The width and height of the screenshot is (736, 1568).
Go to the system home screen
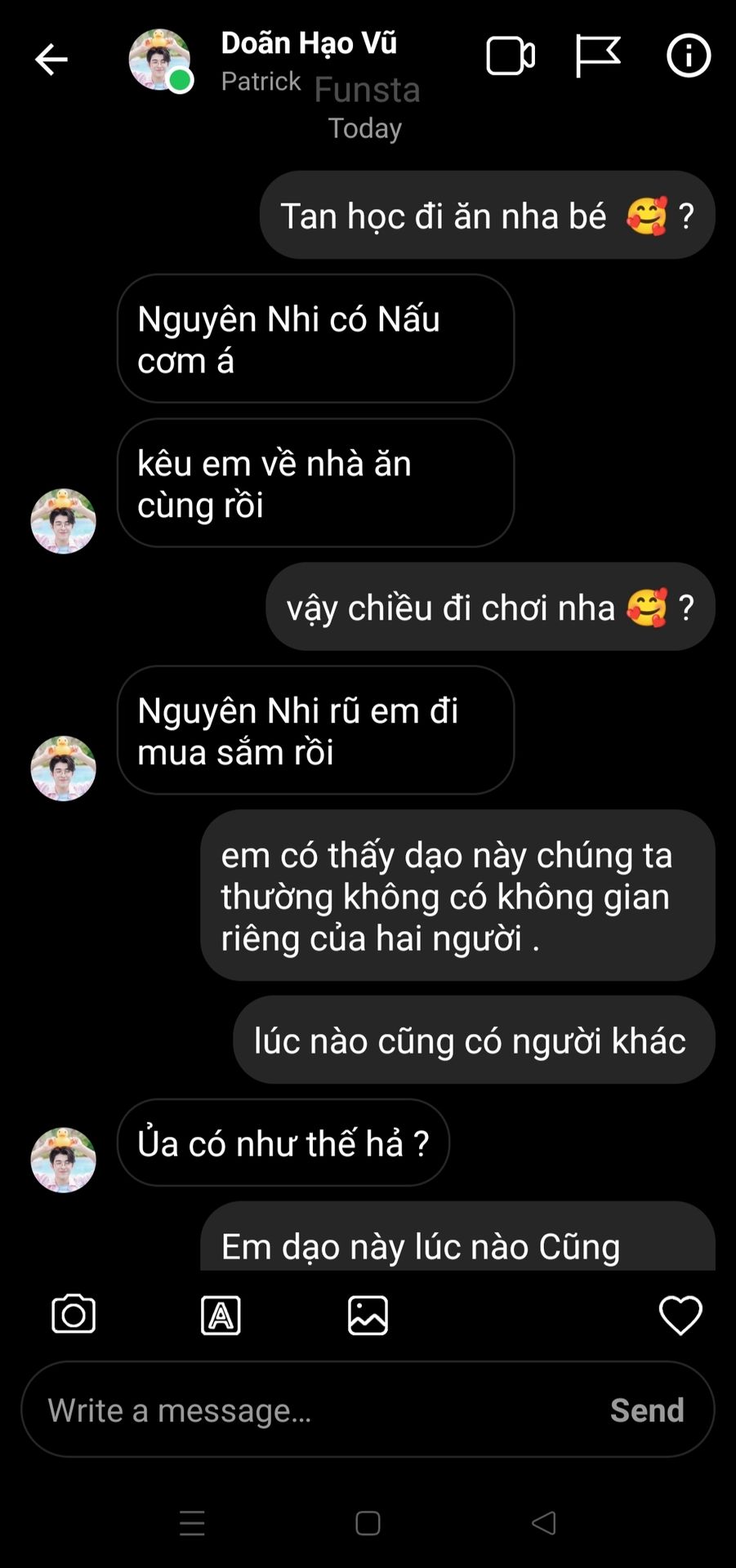click(x=368, y=1523)
